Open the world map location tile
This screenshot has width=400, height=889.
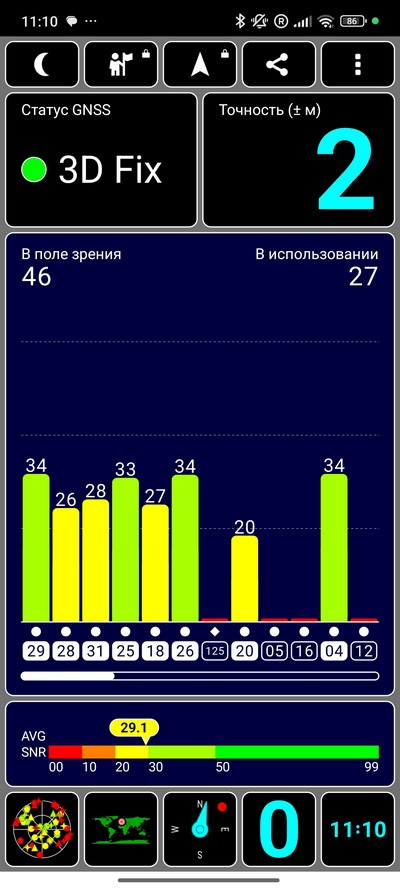121,829
